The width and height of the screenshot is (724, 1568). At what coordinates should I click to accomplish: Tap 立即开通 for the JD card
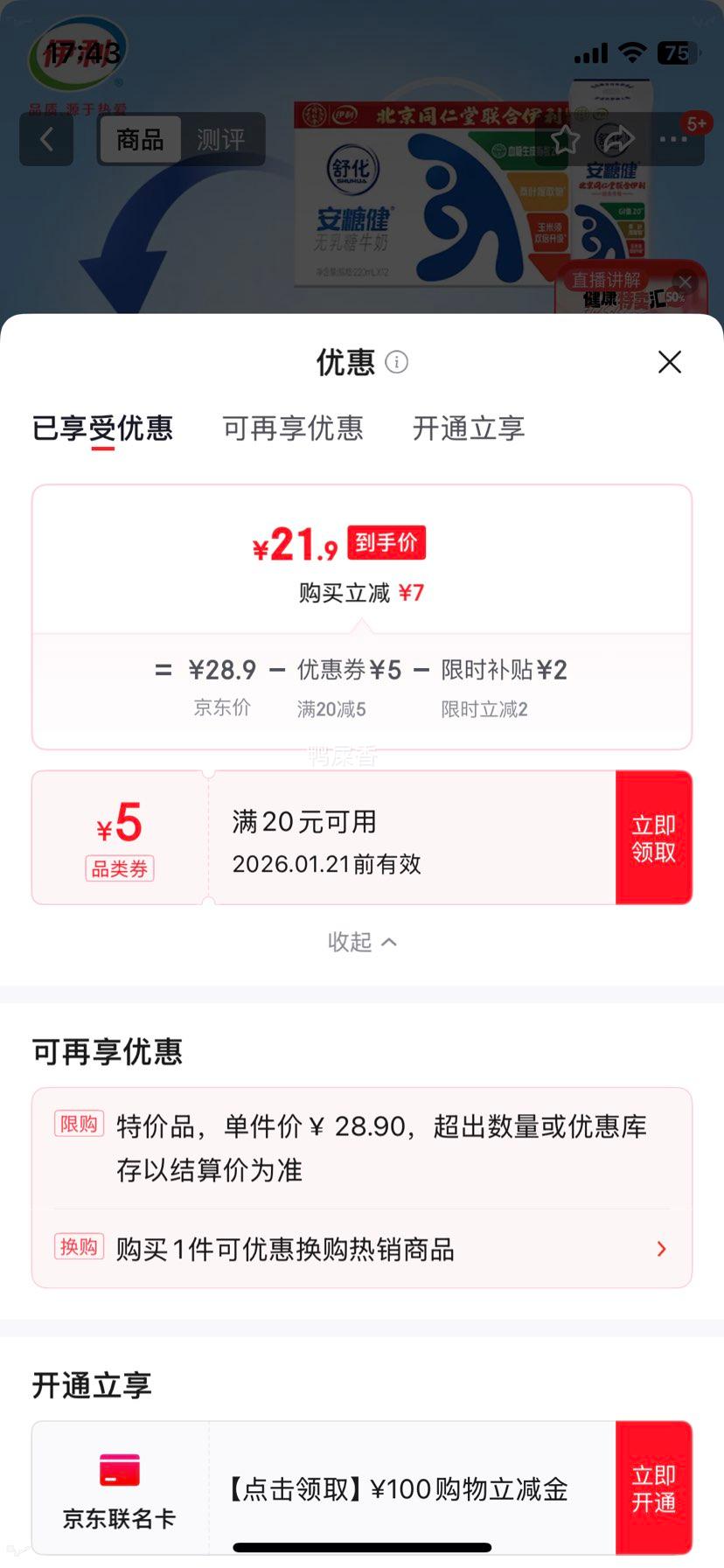click(x=654, y=1488)
